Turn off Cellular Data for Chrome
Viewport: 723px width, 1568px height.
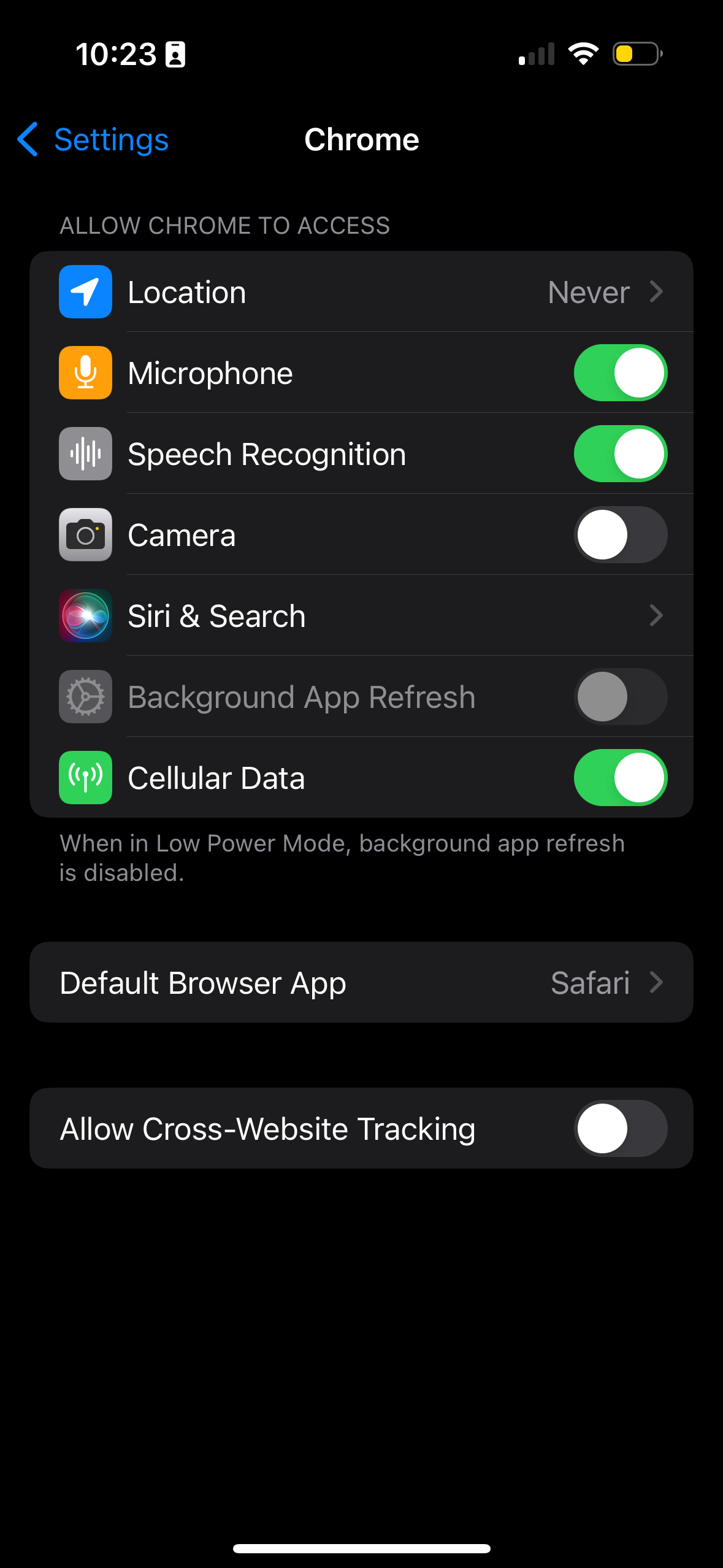pos(620,777)
